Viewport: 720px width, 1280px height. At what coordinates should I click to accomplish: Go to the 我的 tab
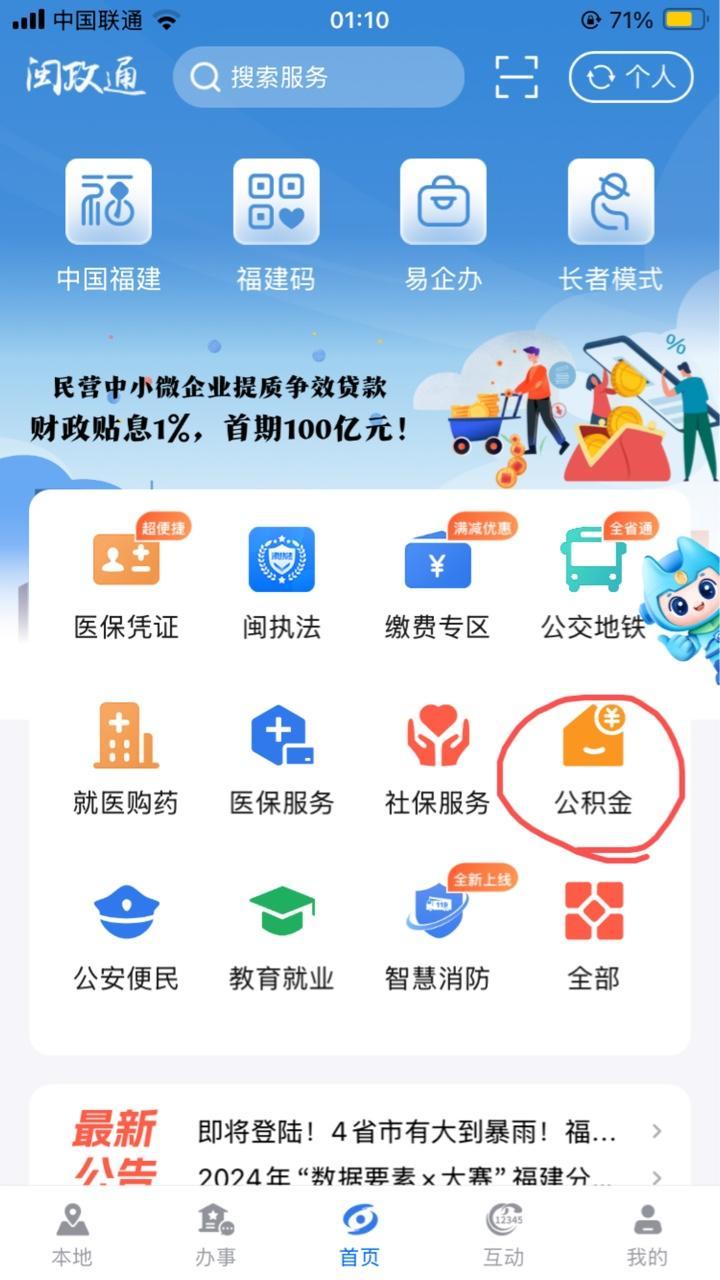(647, 1235)
